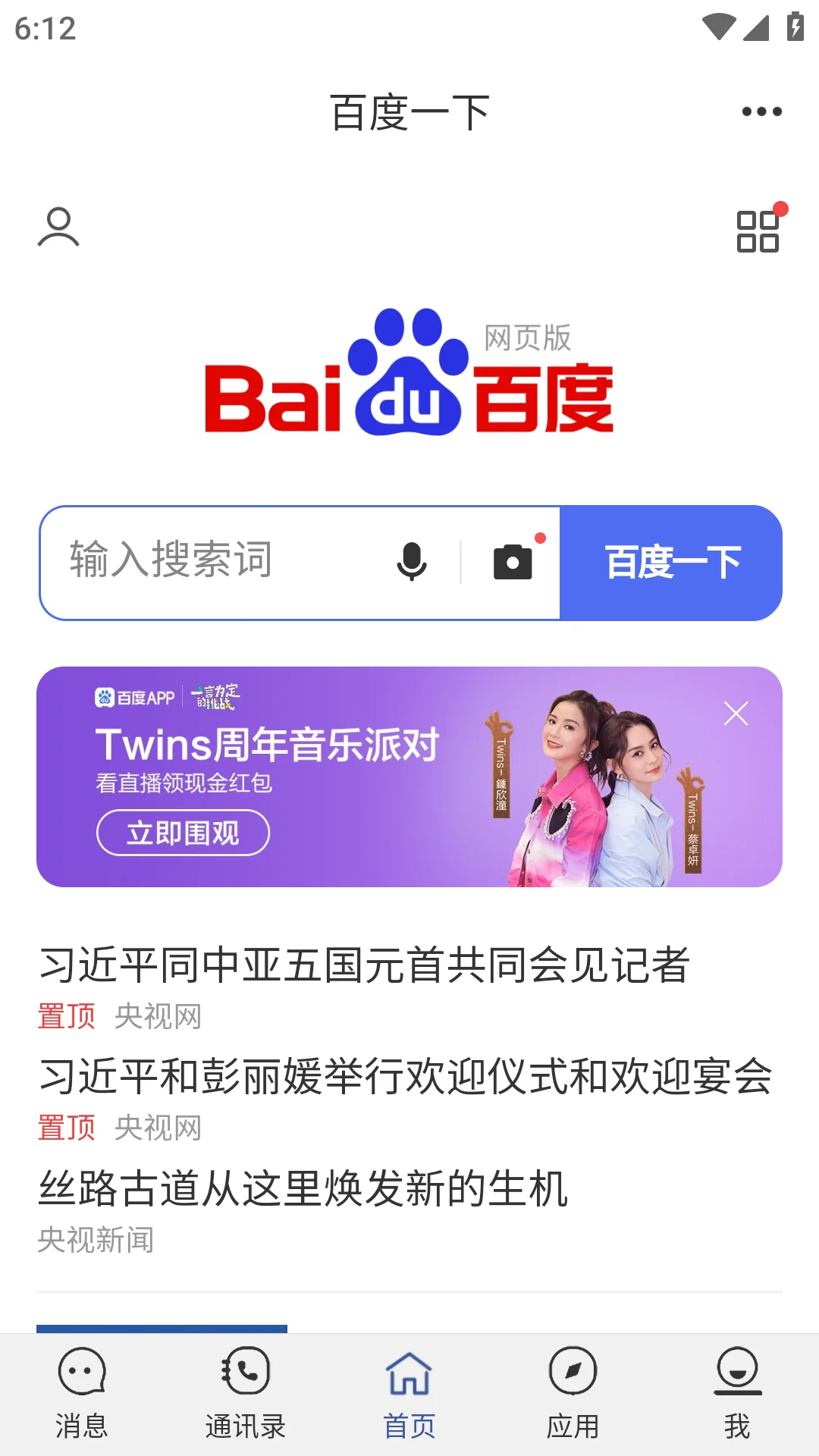This screenshot has width=819, height=1456.
Task: Go to the 应用 tab
Action: 573,1394
